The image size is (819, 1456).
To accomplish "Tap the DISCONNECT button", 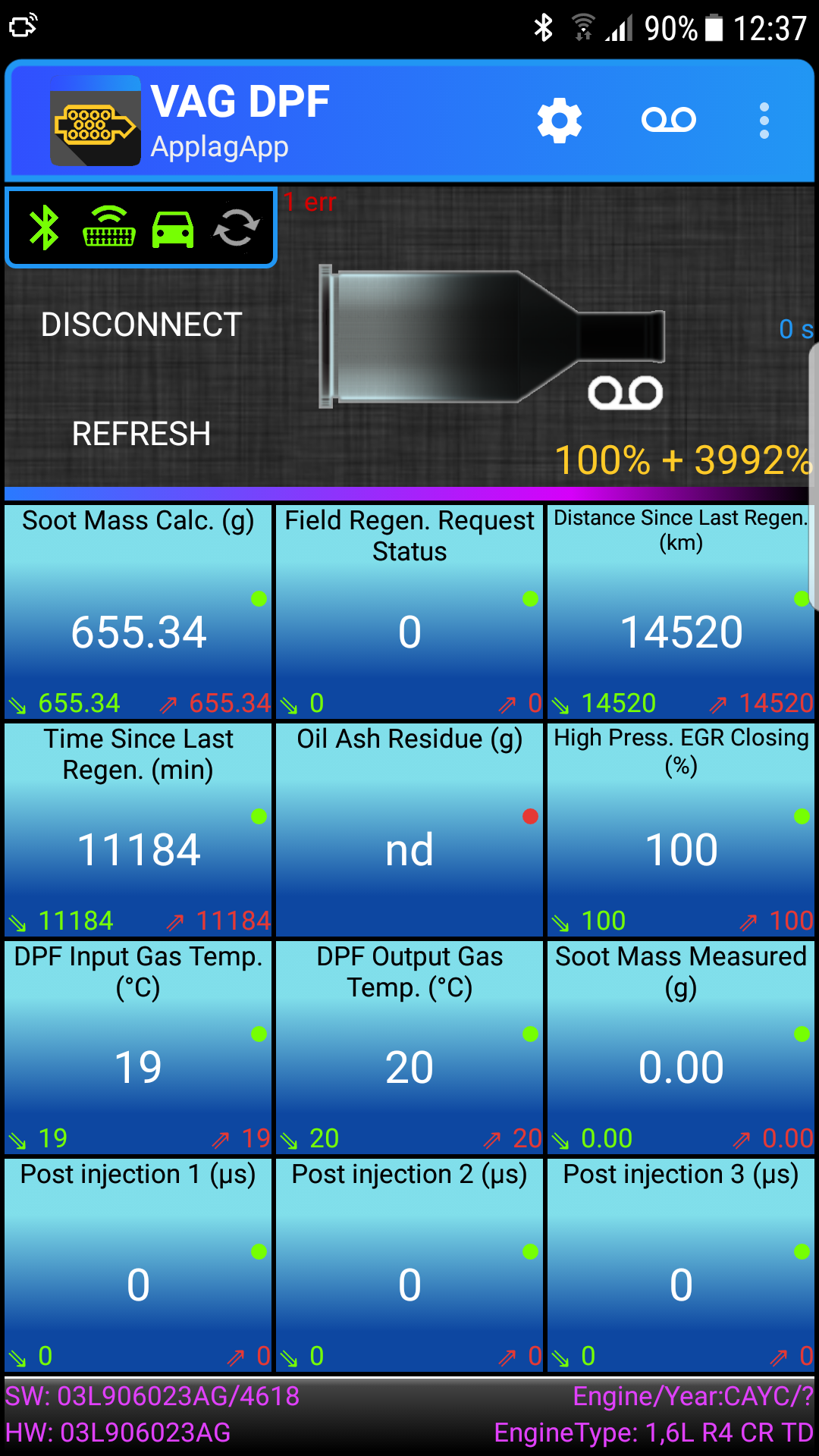I will pos(141,325).
